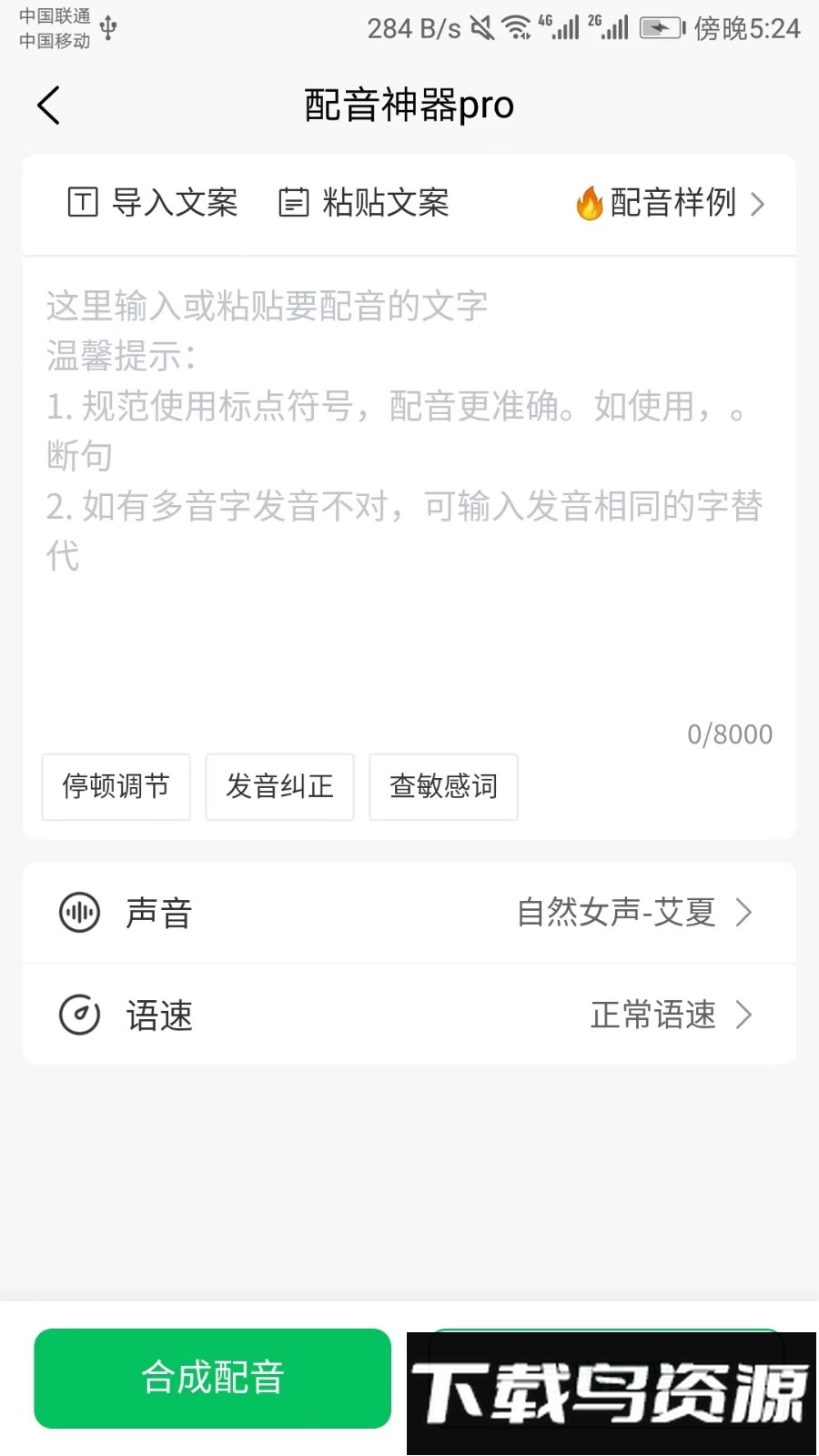Open 声音 voice selection row
This screenshot has height=1456, width=819.
(x=409, y=913)
